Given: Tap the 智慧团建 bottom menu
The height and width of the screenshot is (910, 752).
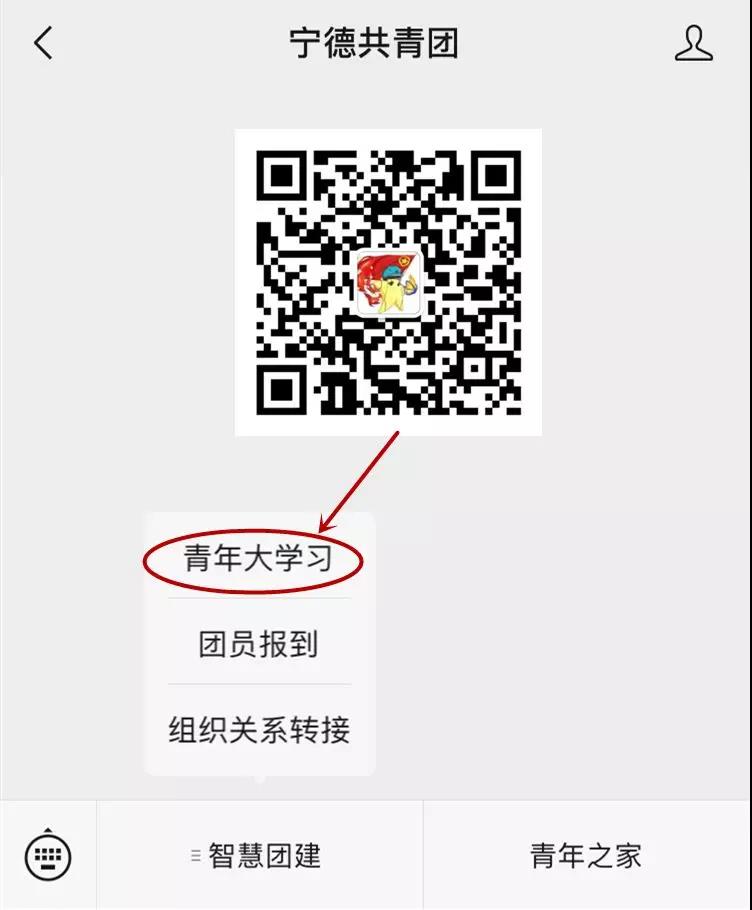Looking at the screenshot, I should tap(260, 856).
